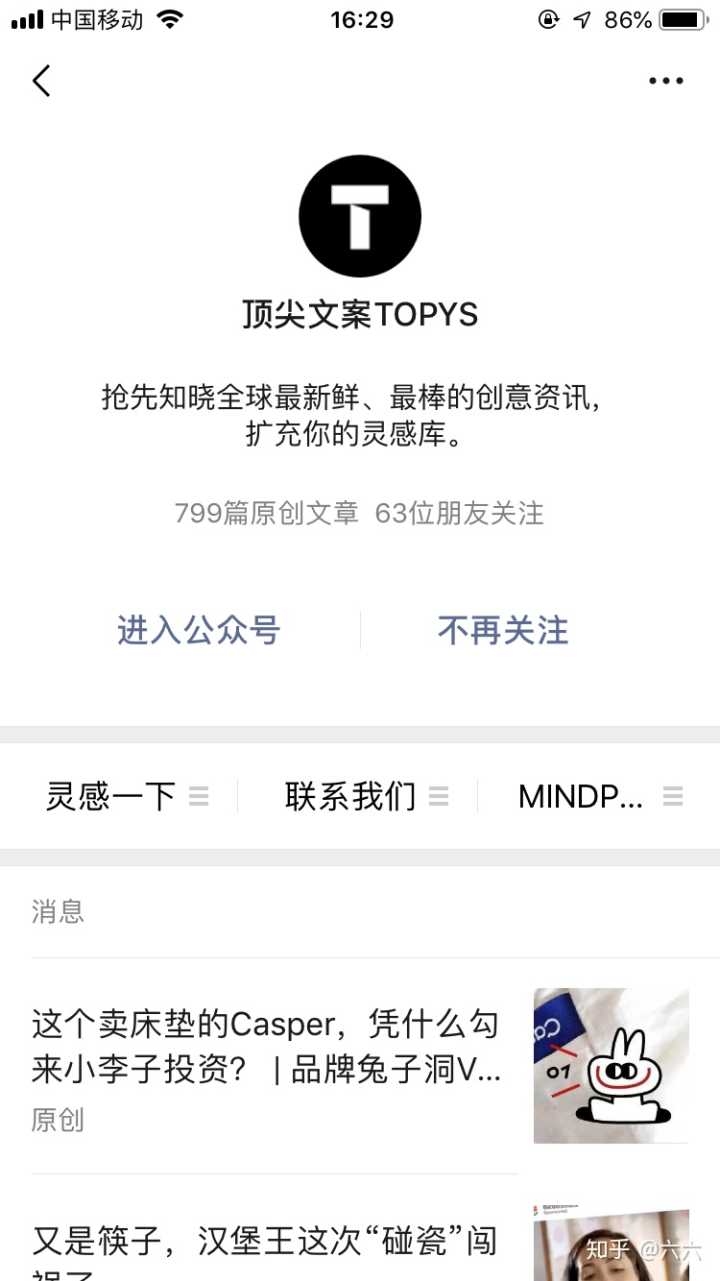Read the 汉堡王 "碰瓷" article

[x=266, y=1244]
